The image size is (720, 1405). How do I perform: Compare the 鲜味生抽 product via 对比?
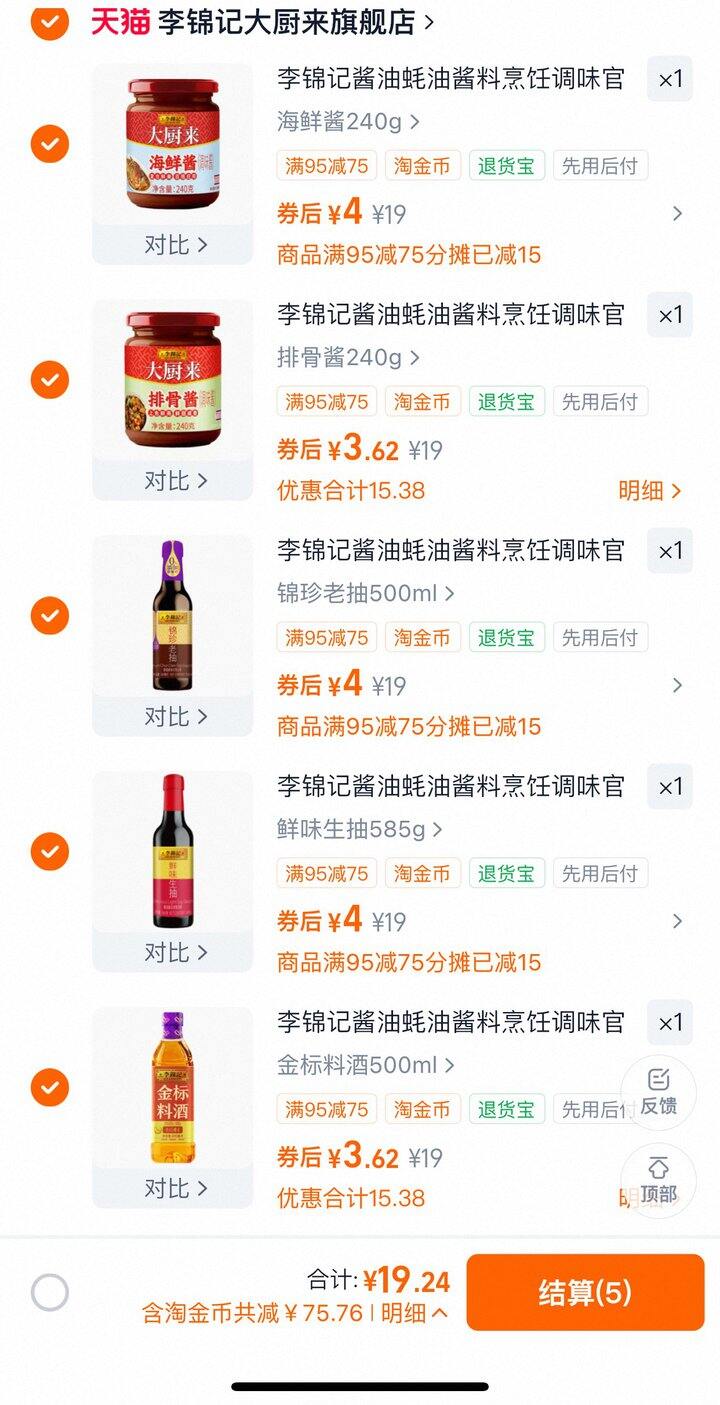[175, 952]
